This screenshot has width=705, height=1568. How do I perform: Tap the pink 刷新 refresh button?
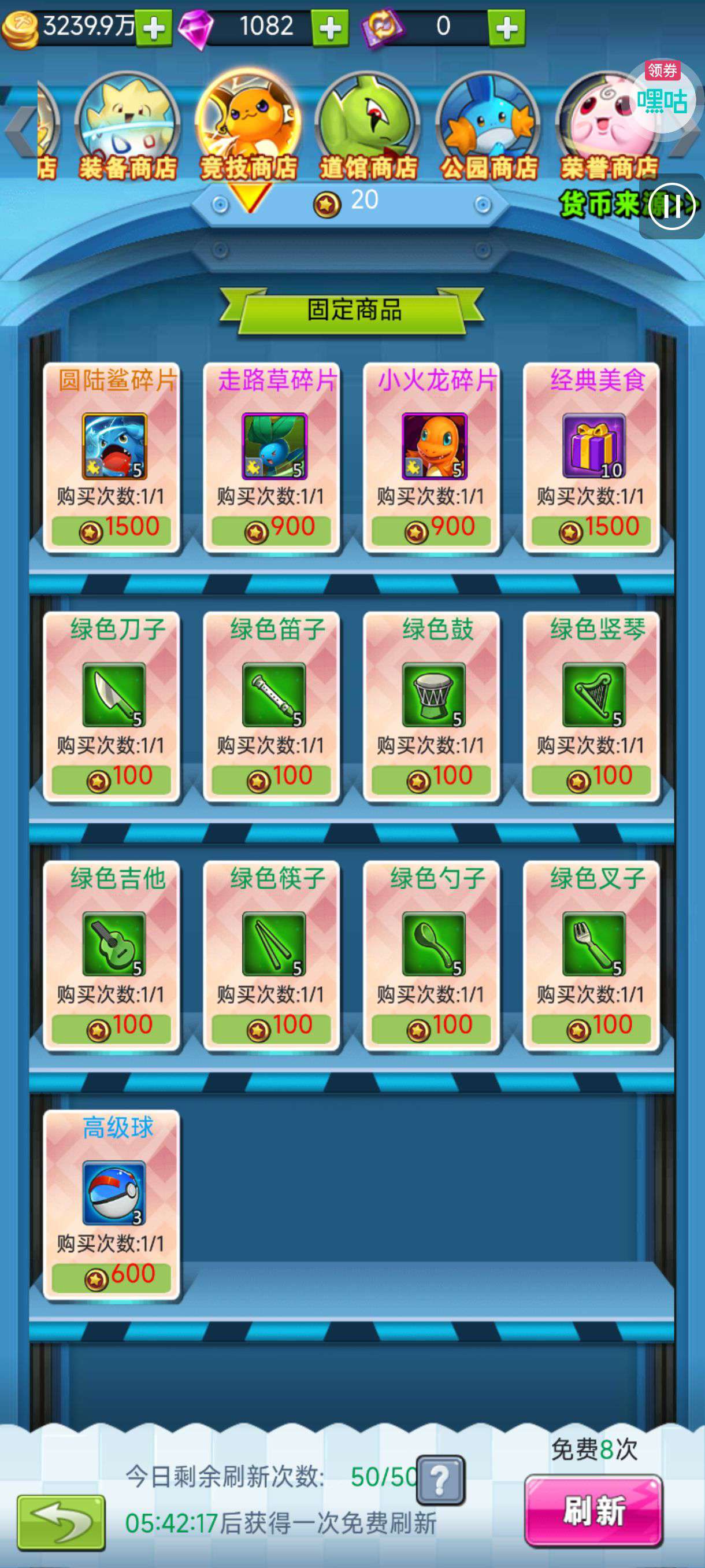coord(593,1510)
